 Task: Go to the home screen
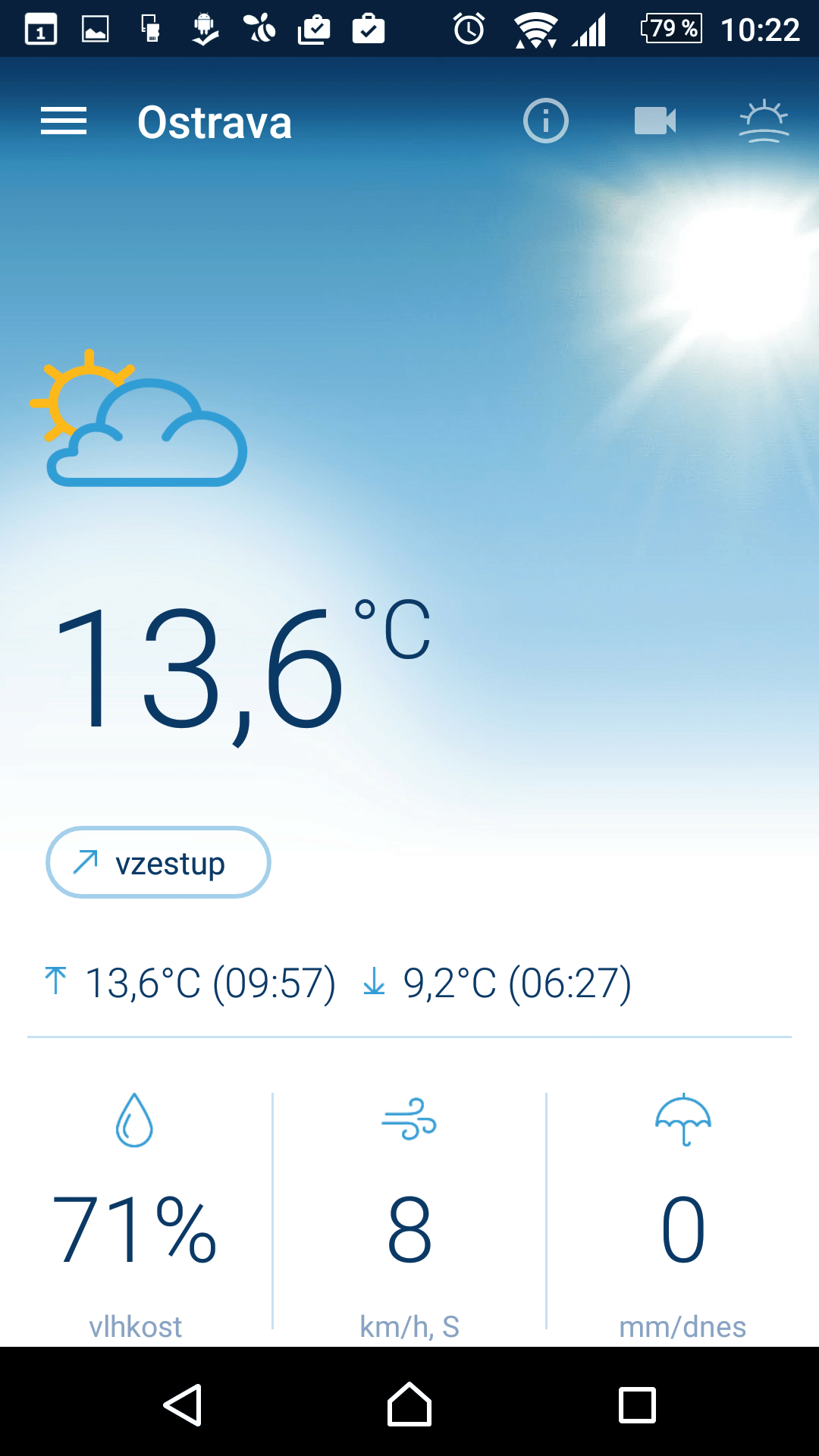[x=409, y=1404]
